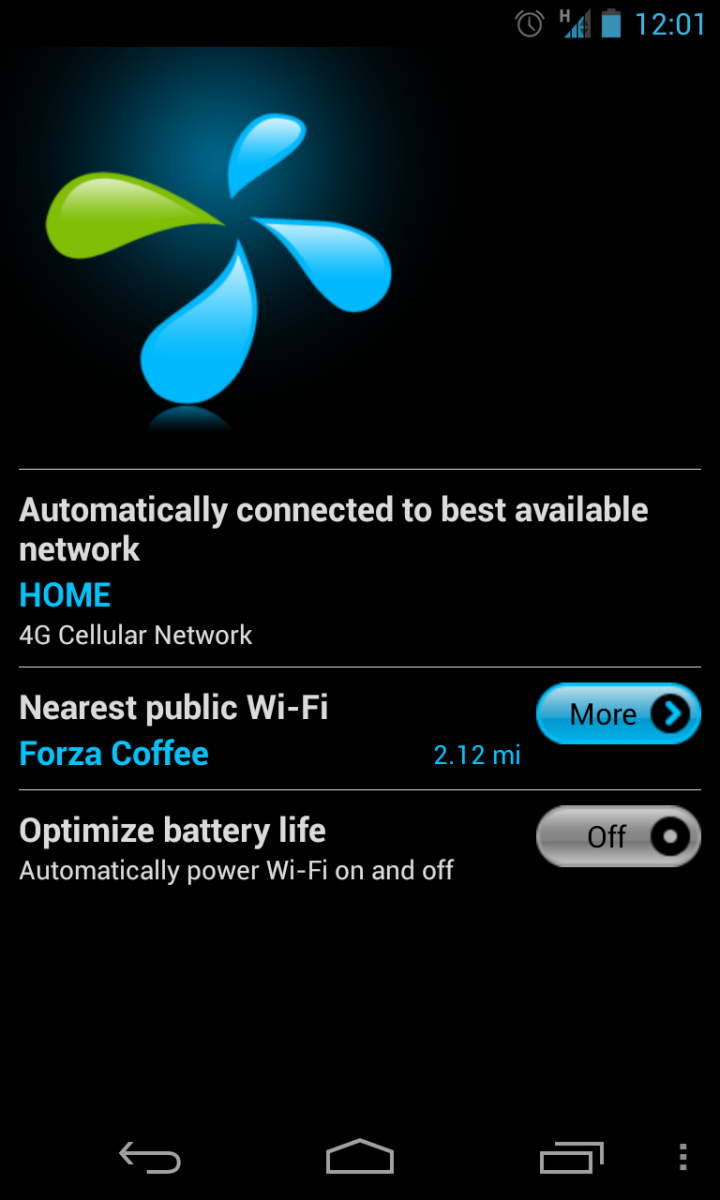This screenshot has height=1200, width=720.
Task: Toggle battery optimization by tapping its label
Action: [x=171, y=830]
